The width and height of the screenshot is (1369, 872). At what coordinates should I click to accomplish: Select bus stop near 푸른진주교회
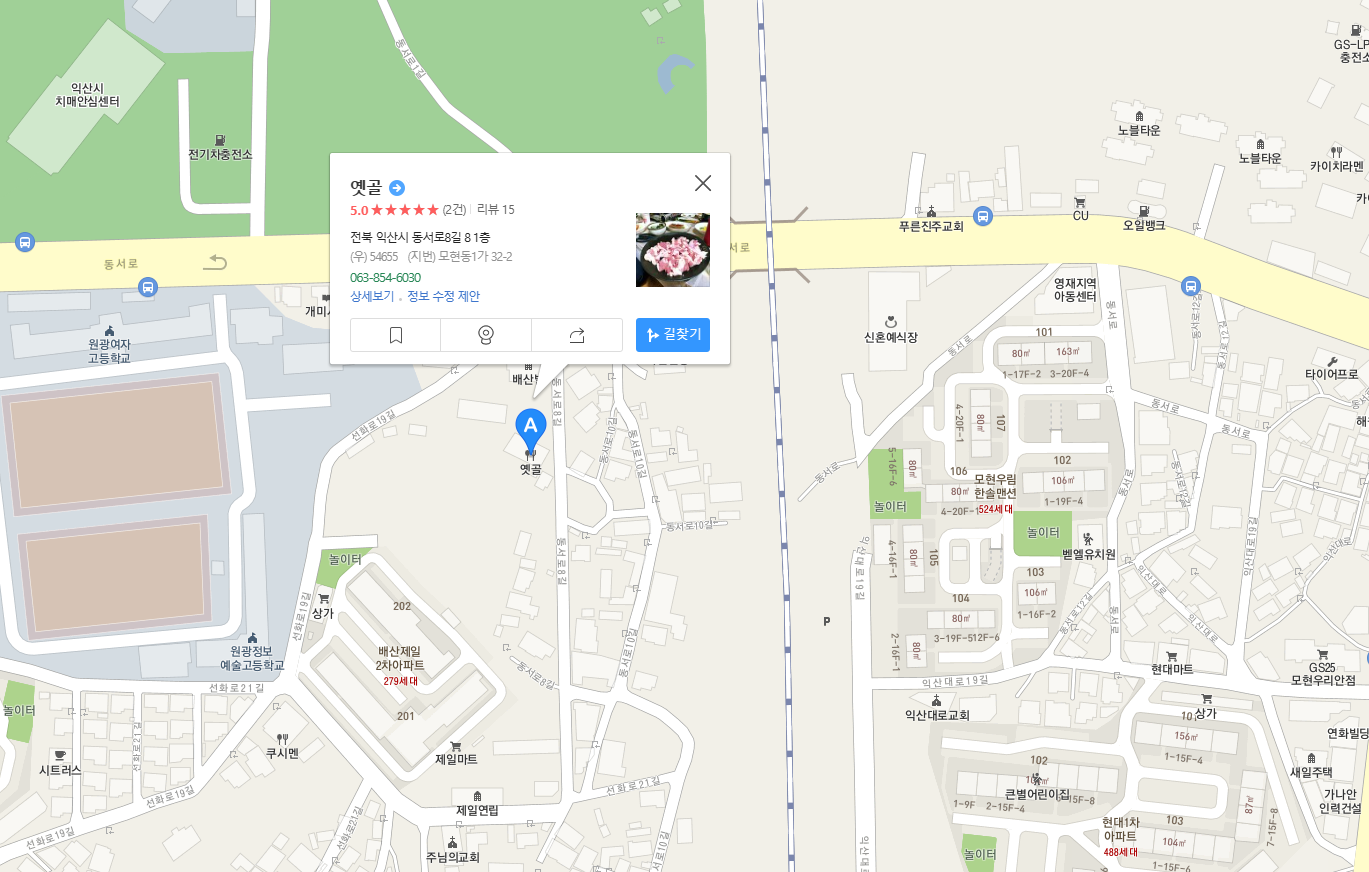(x=983, y=216)
